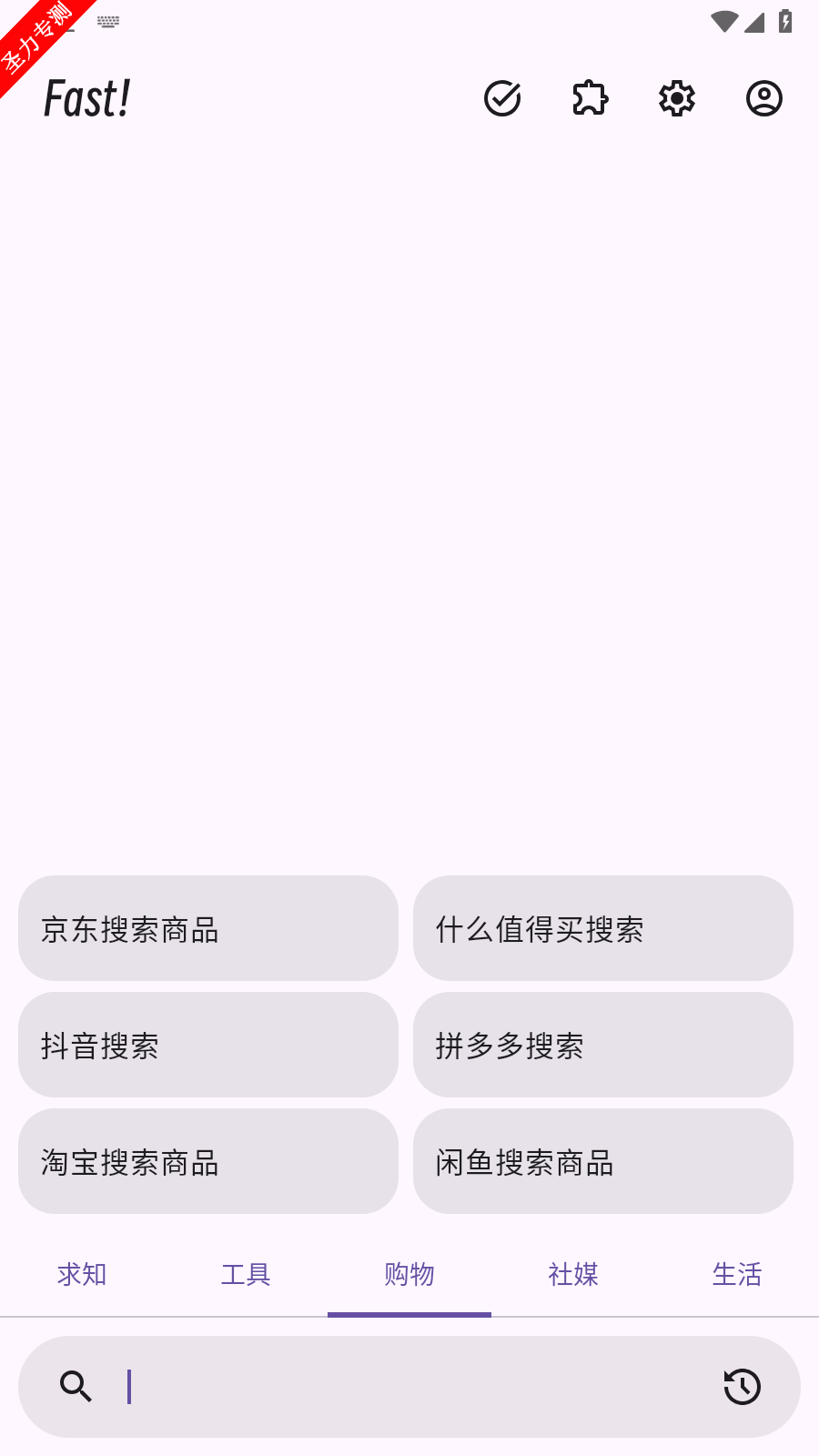Switch to the 生活 tab

[x=737, y=1274]
